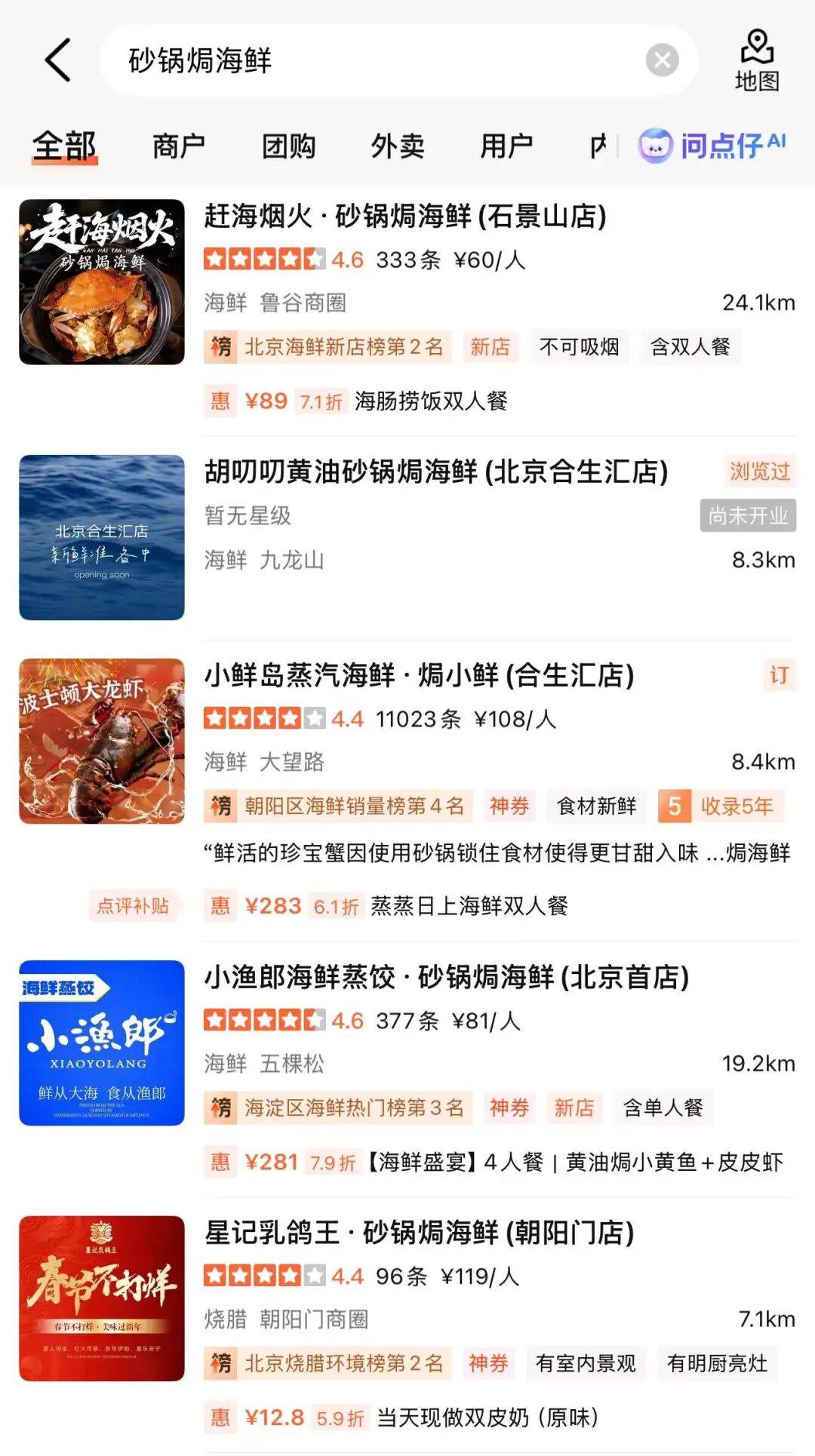Screen dimensions: 815x1456
Task: Clear the search text with the X
Action: [x=662, y=60]
